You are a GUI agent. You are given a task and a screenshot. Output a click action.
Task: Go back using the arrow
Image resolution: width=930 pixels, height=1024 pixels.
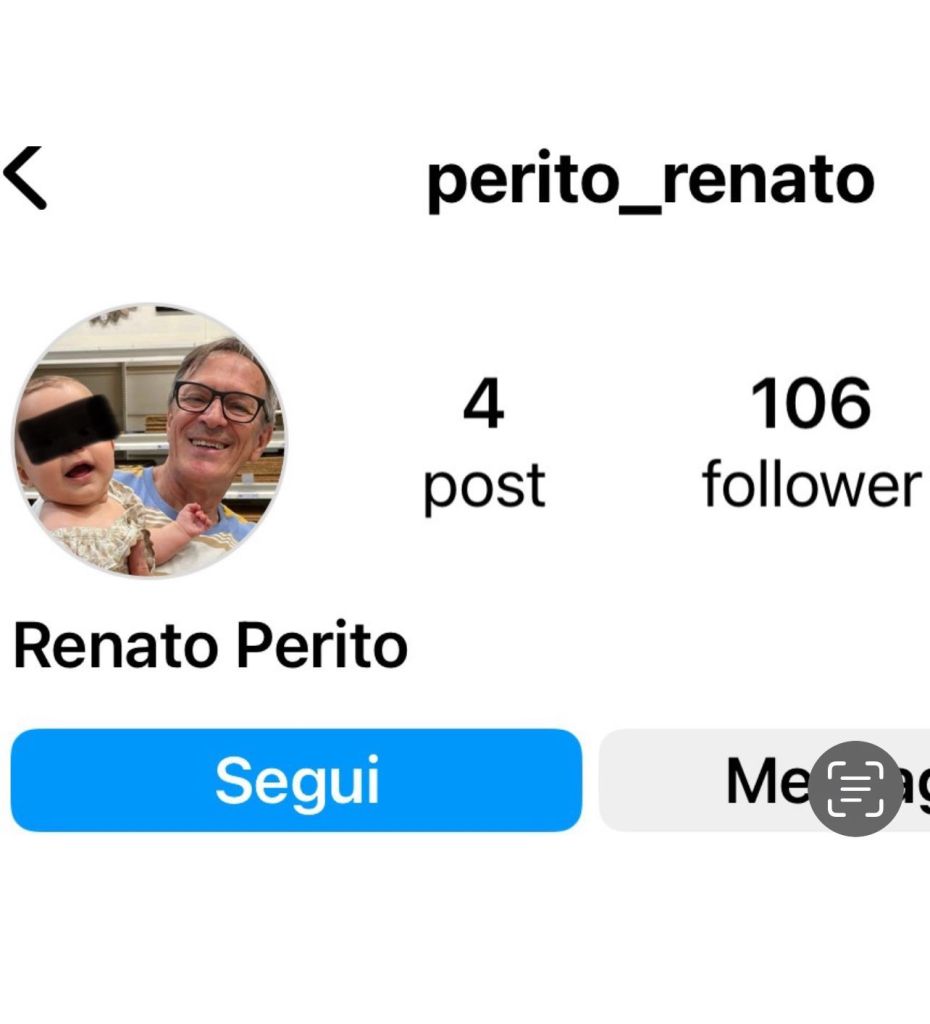[x=27, y=178]
